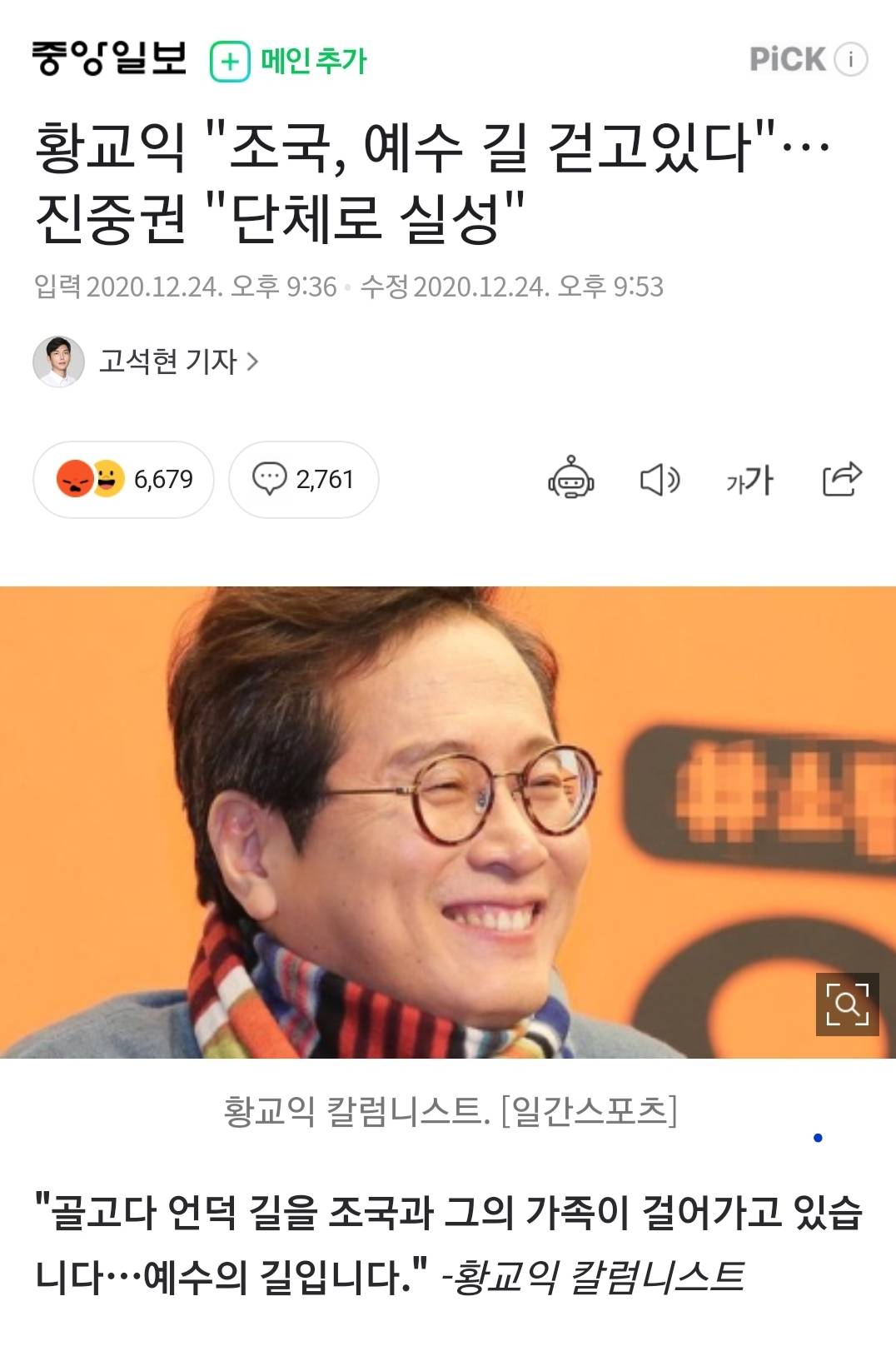Open the 중앙일보 publisher page
896x1361 pixels.
pos(109,58)
